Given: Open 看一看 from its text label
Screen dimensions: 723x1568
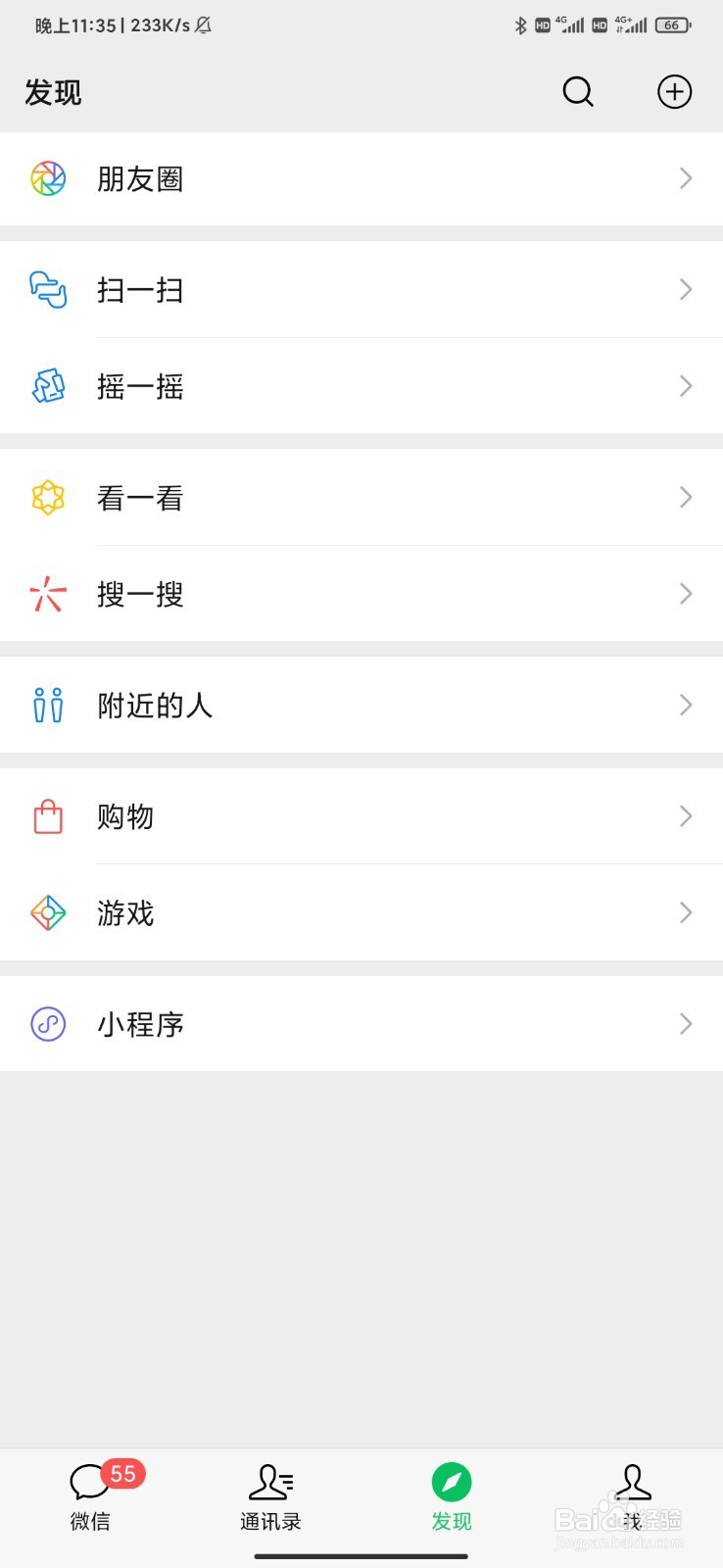Looking at the screenshot, I should click(140, 497).
